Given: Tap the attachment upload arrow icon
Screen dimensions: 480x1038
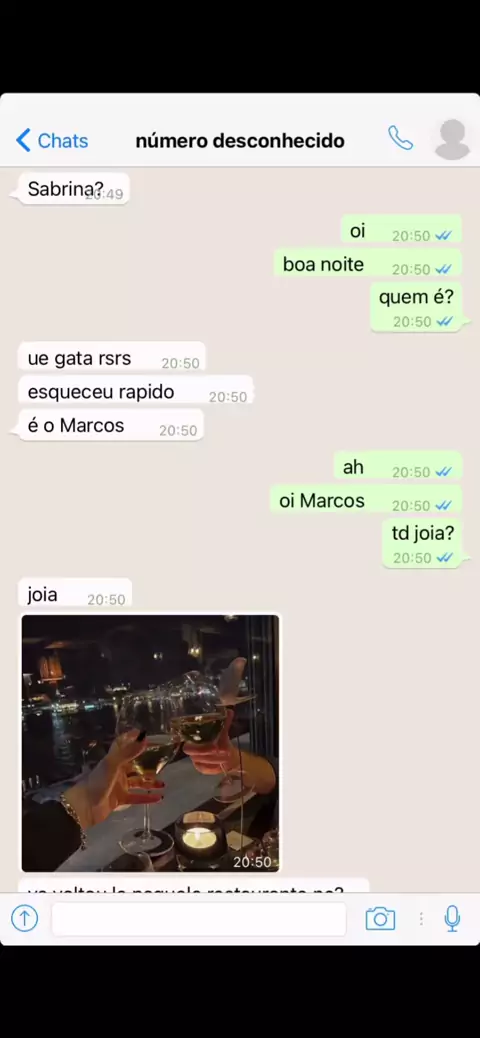Looking at the screenshot, I should point(24,918).
